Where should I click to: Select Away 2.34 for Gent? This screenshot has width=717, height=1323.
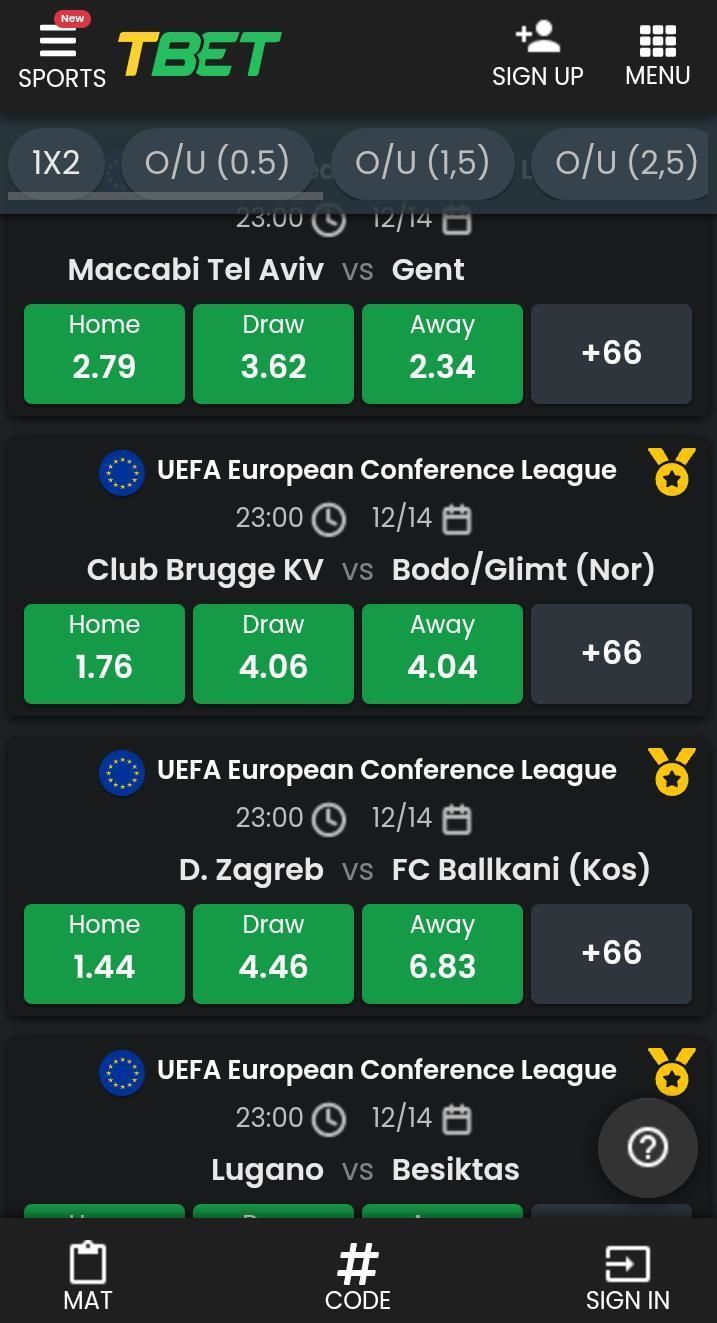(x=442, y=354)
